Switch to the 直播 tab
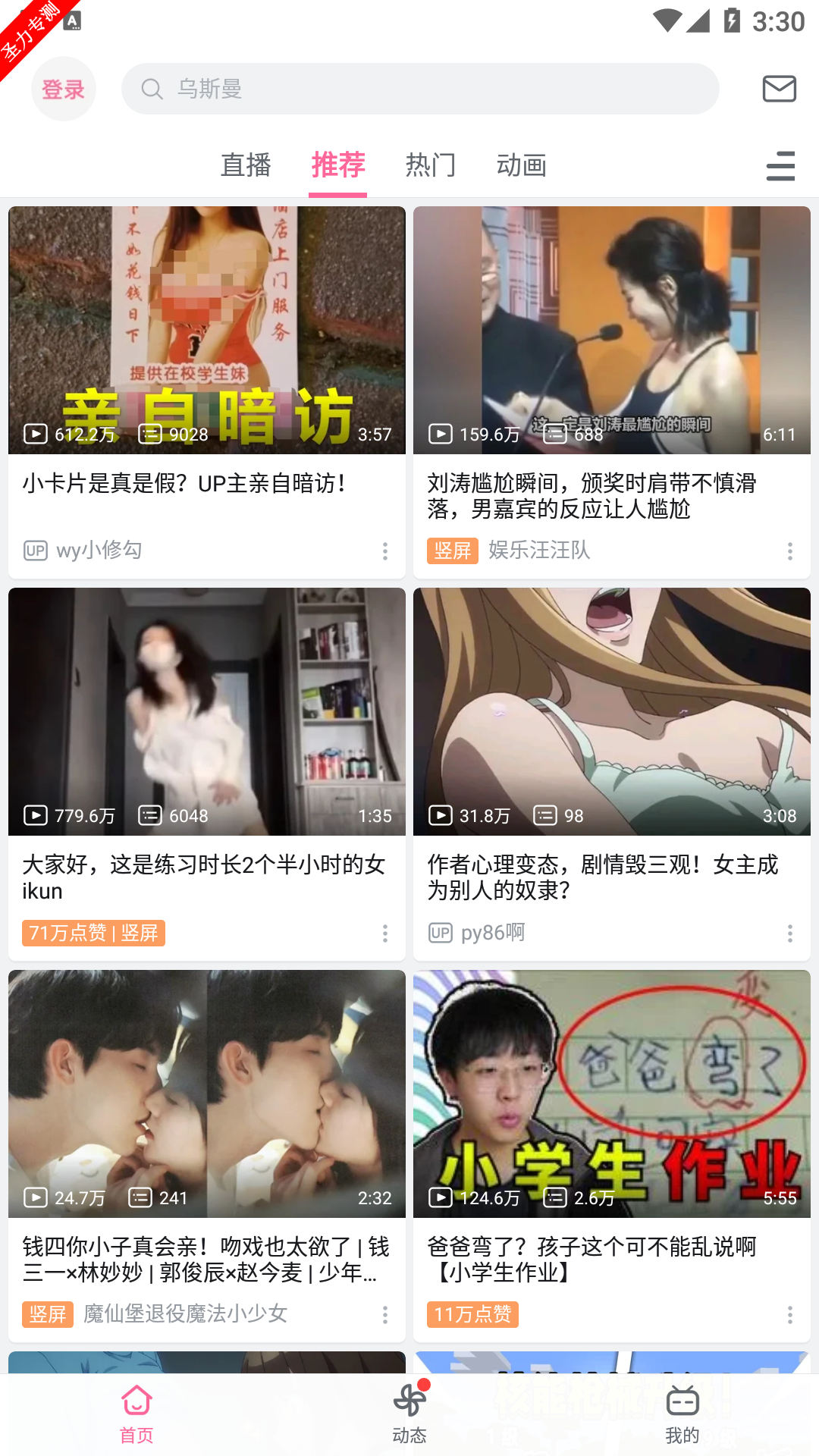Viewport: 819px width, 1456px height. (x=246, y=165)
